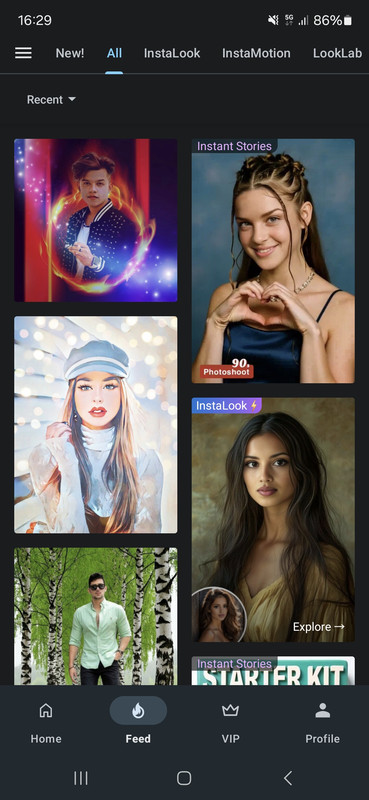Image resolution: width=369 pixels, height=800 pixels.
Task: Tap the system back button
Action: [288, 778]
